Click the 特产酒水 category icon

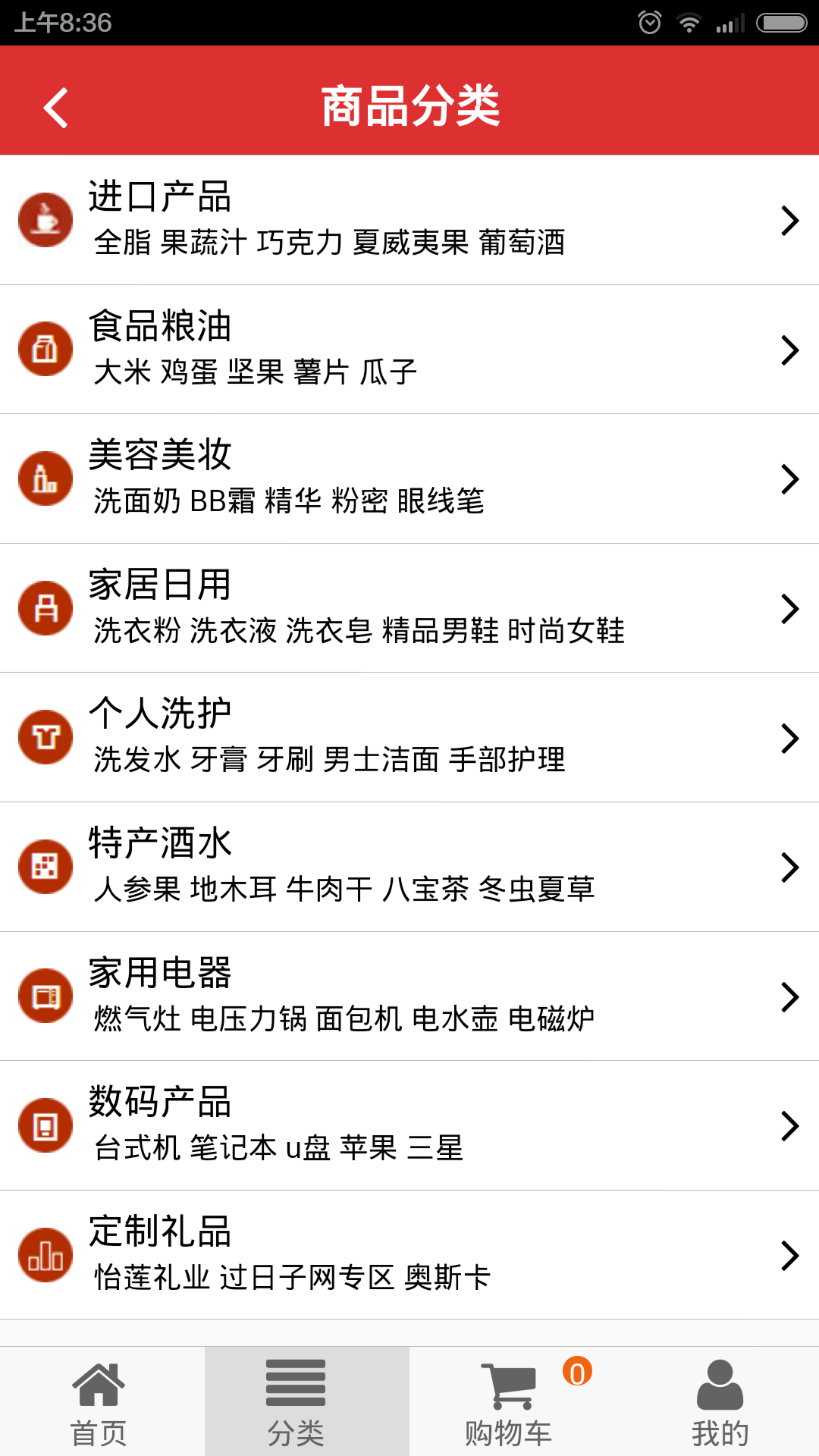pyautogui.click(x=45, y=866)
